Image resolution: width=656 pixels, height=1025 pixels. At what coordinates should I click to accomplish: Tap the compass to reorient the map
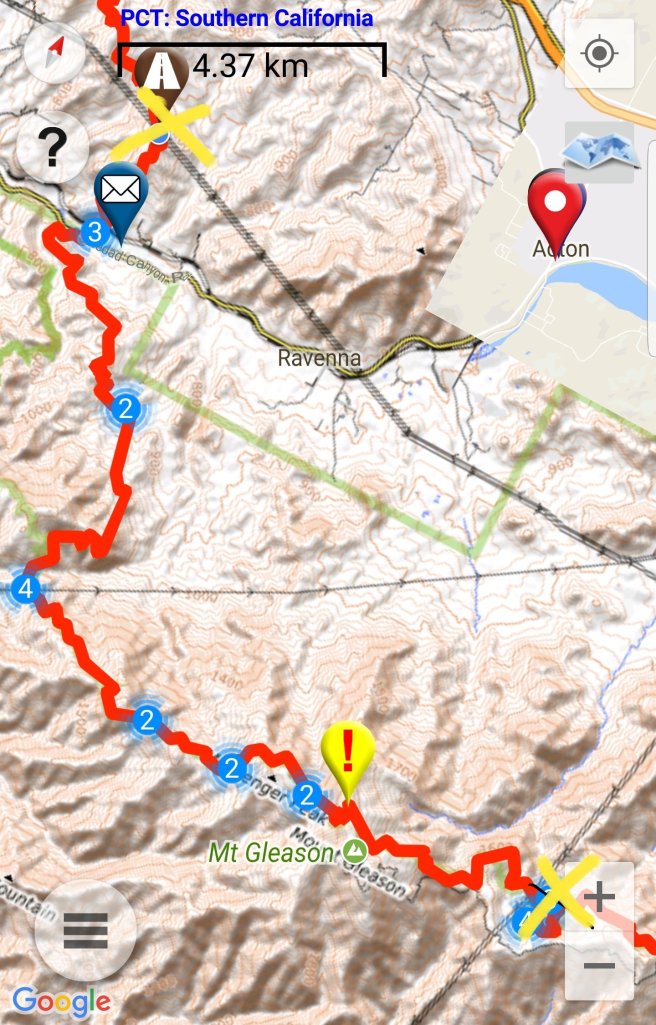click(x=54, y=52)
